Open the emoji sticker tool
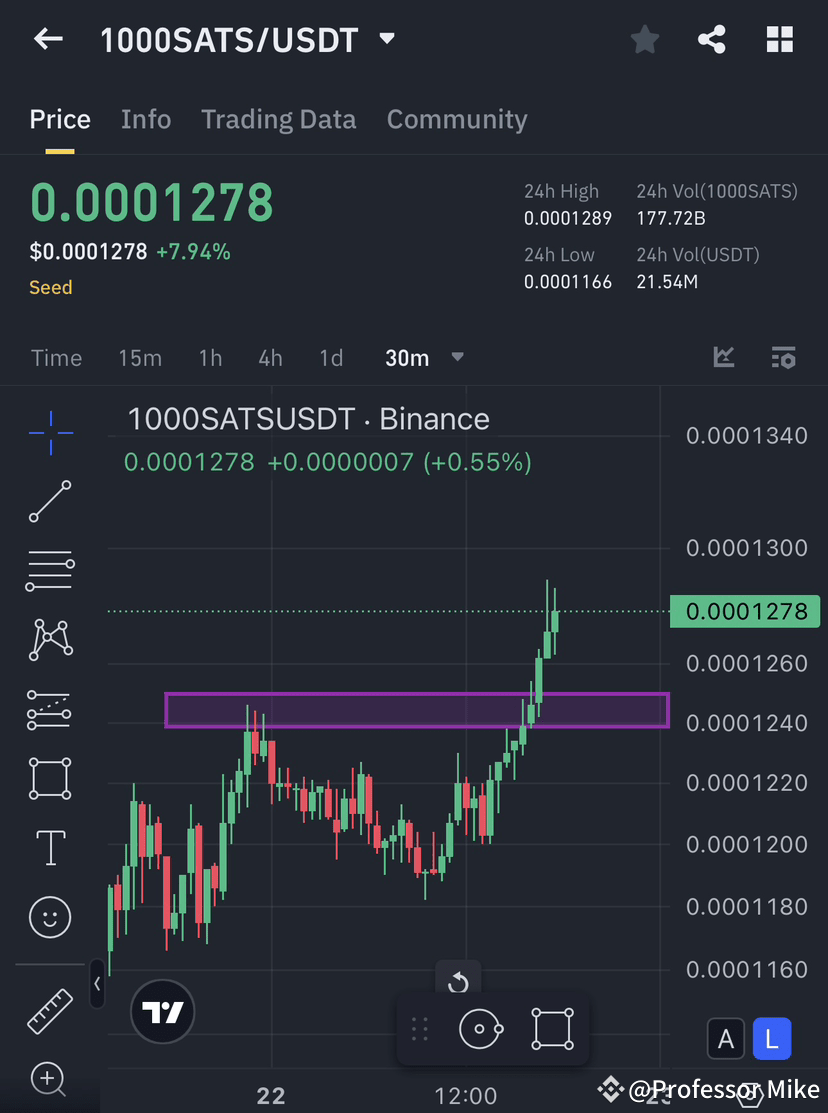Screen dimensions: 828x1113 coord(49,917)
